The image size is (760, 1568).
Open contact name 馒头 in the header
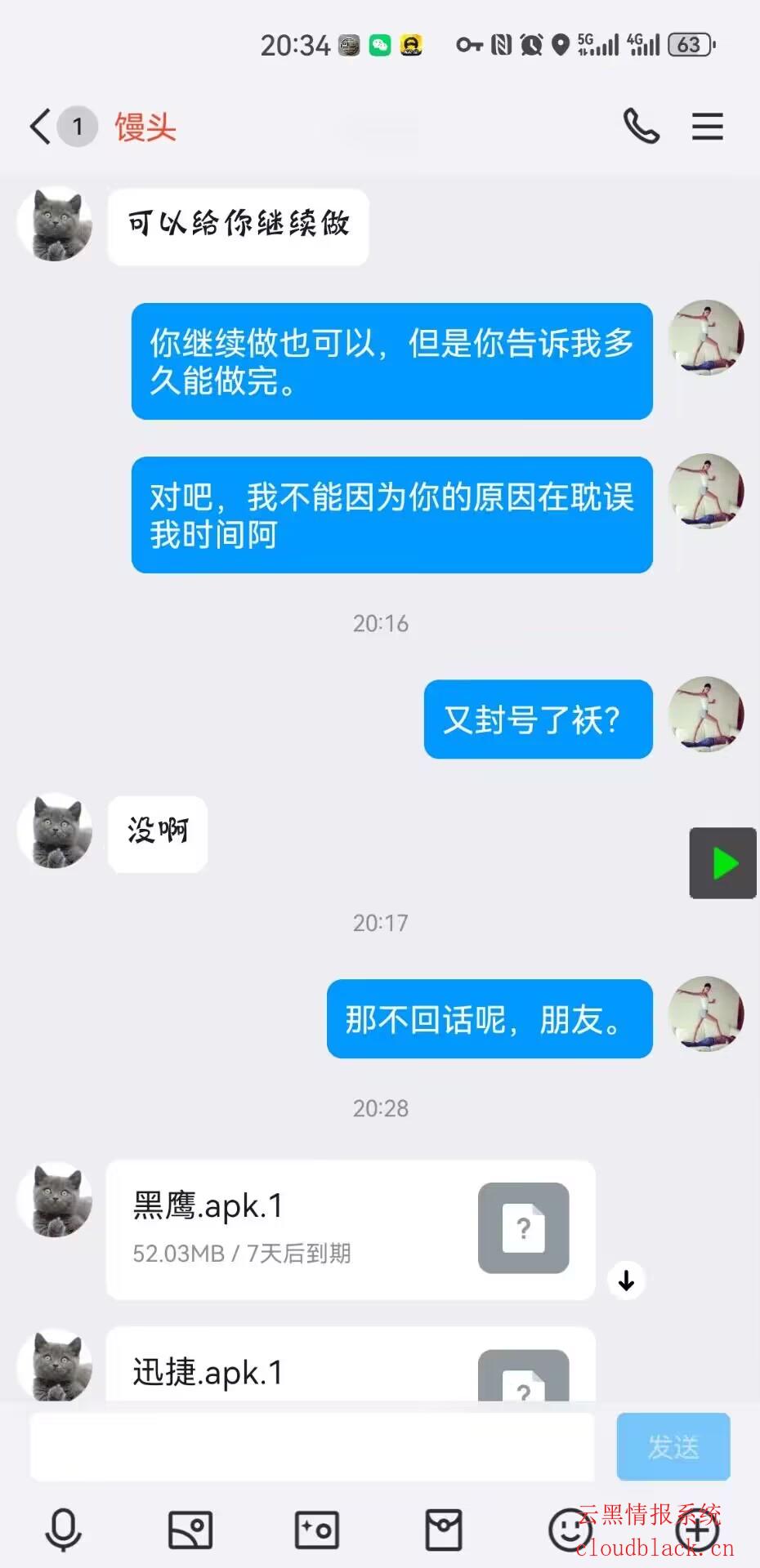coord(145,127)
